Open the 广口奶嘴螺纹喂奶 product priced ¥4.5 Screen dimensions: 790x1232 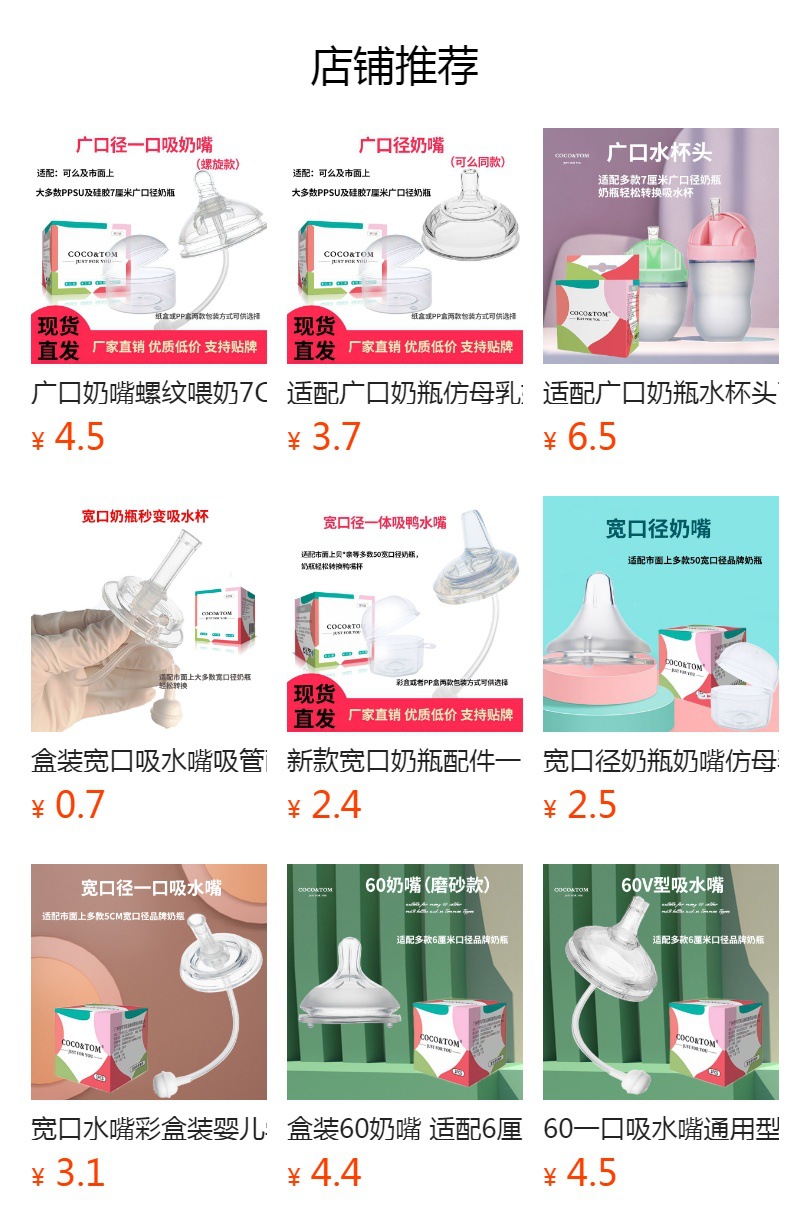pyautogui.click(x=149, y=246)
